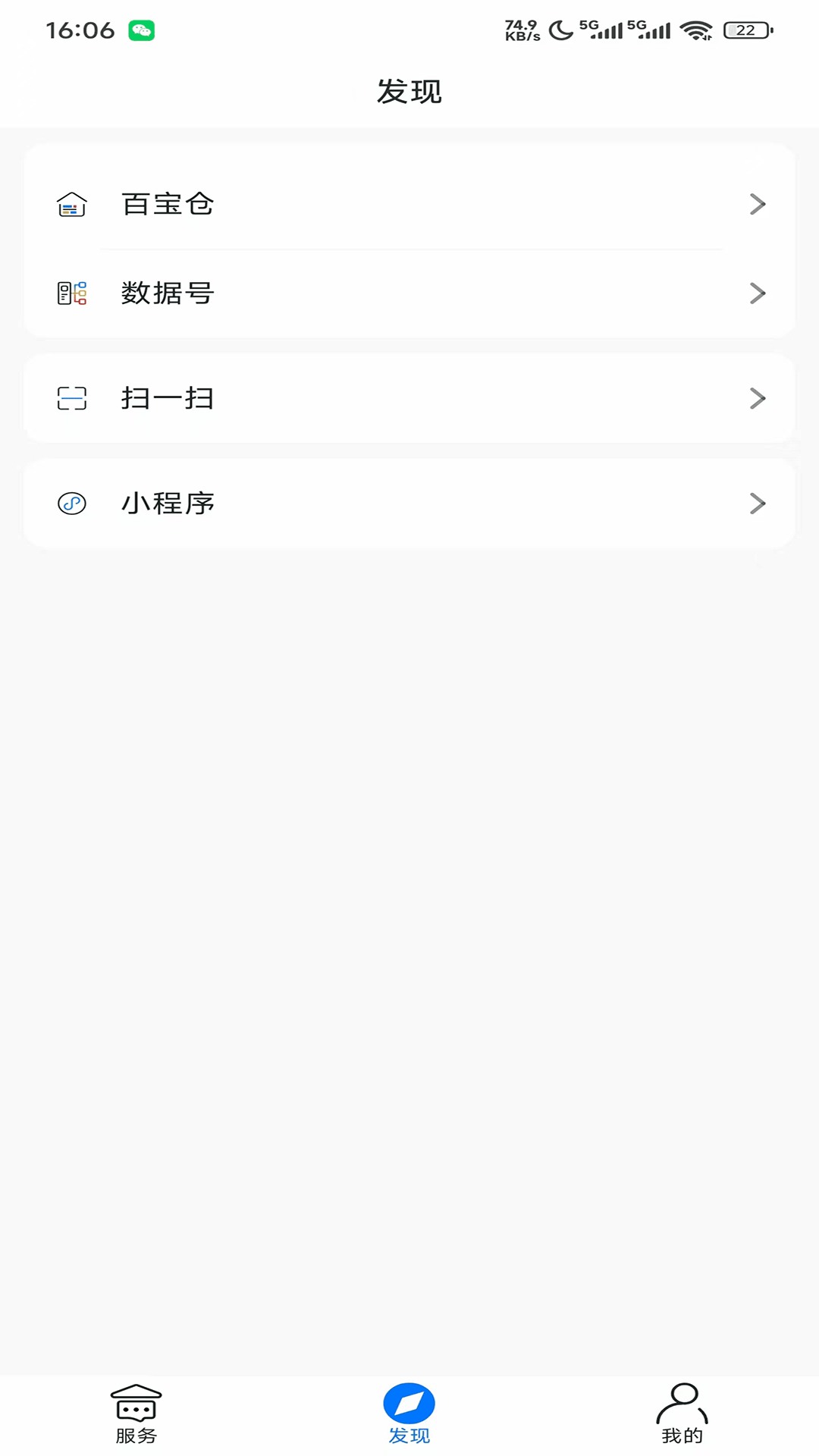819x1456 pixels.
Task: Click the 百宝仓 house icon
Action: point(71,204)
